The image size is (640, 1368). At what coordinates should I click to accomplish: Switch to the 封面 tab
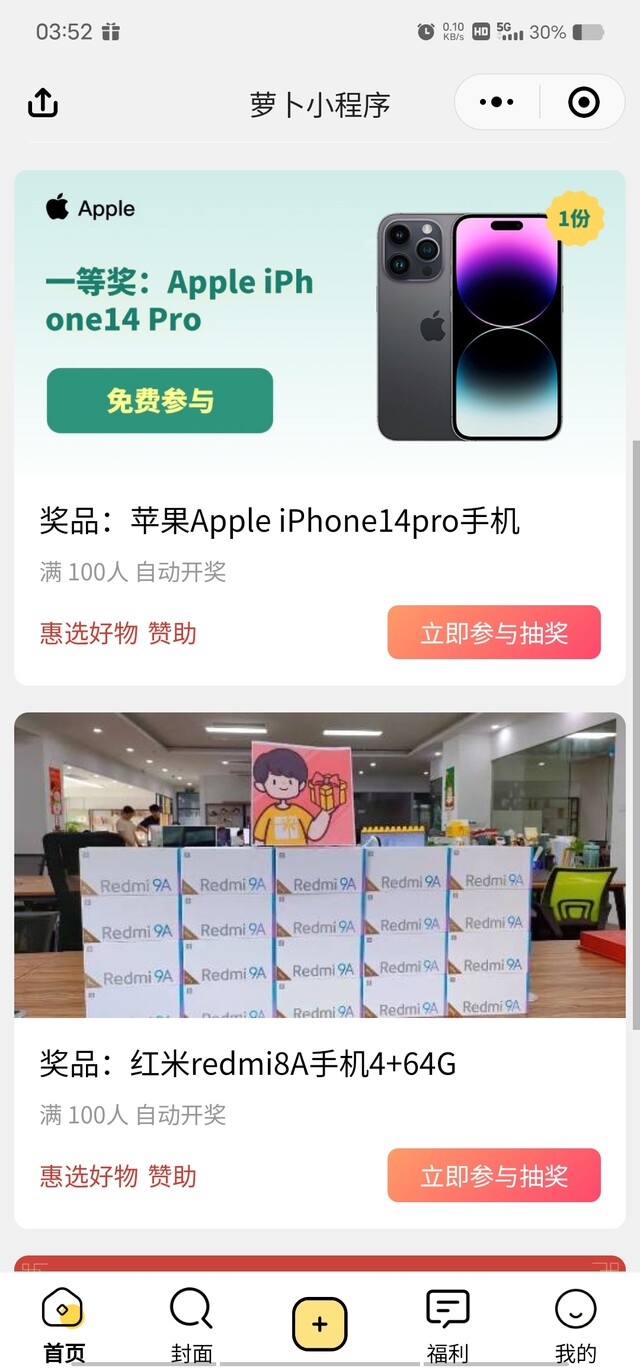click(x=191, y=1325)
